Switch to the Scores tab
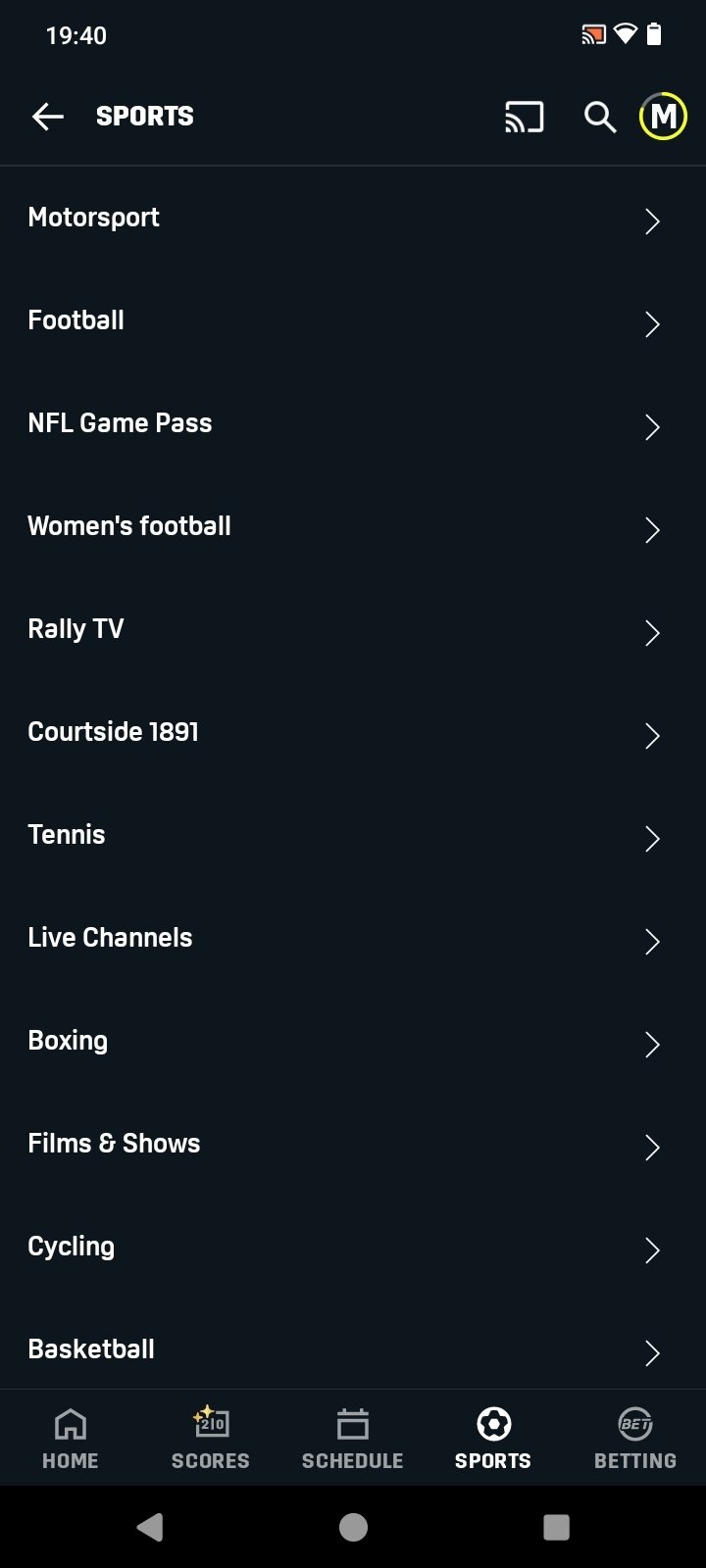This screenshot has width=706, height=1568. point(211,1439)
